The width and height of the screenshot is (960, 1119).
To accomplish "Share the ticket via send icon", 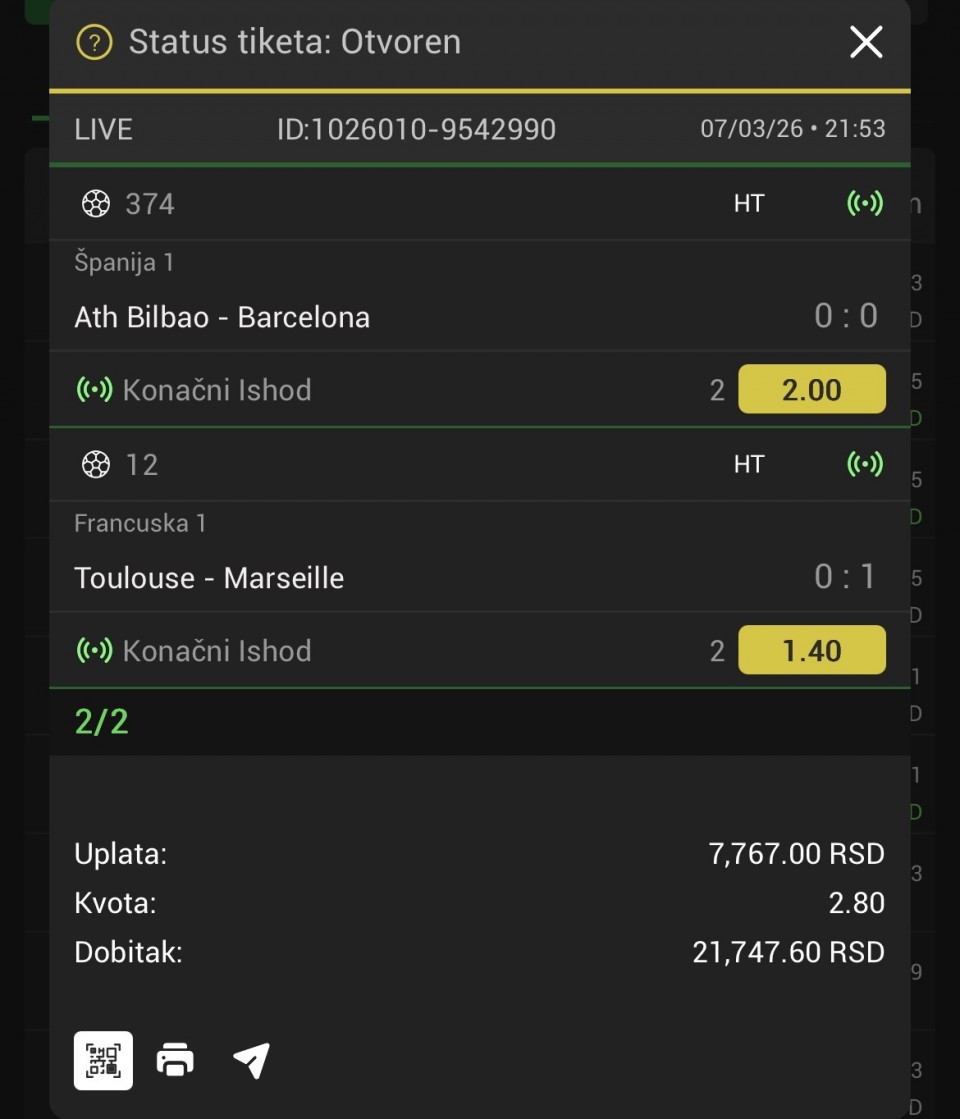I will pos(251,1060).
